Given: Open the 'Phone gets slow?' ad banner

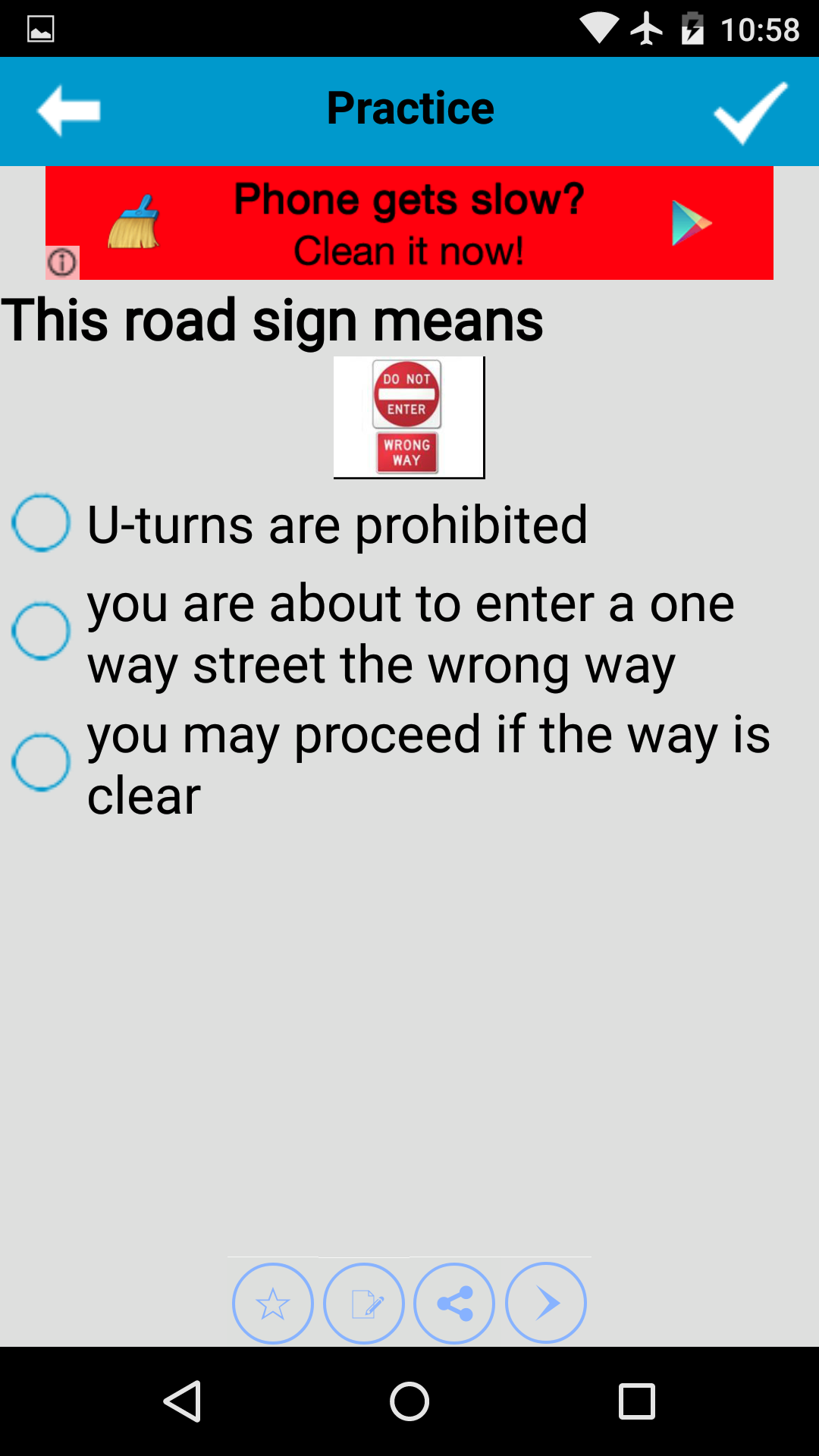Looking at the screenshot, I should tap(409, 223).
